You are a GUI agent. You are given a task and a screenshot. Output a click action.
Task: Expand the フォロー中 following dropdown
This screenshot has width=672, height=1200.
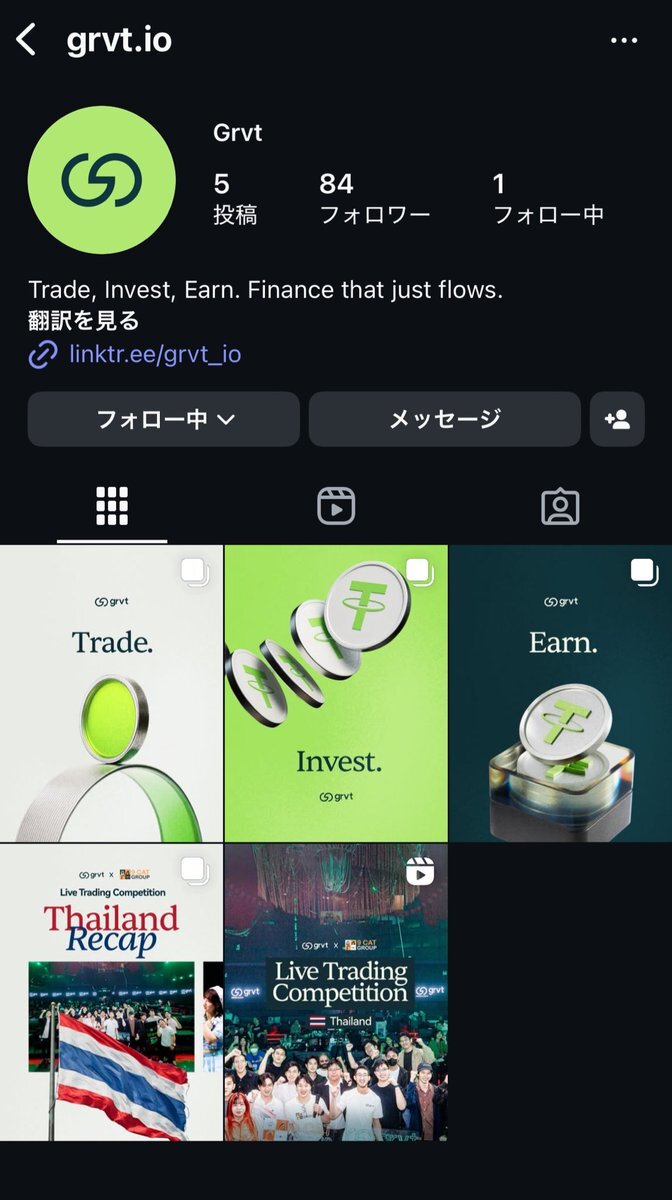pos(164,419)
